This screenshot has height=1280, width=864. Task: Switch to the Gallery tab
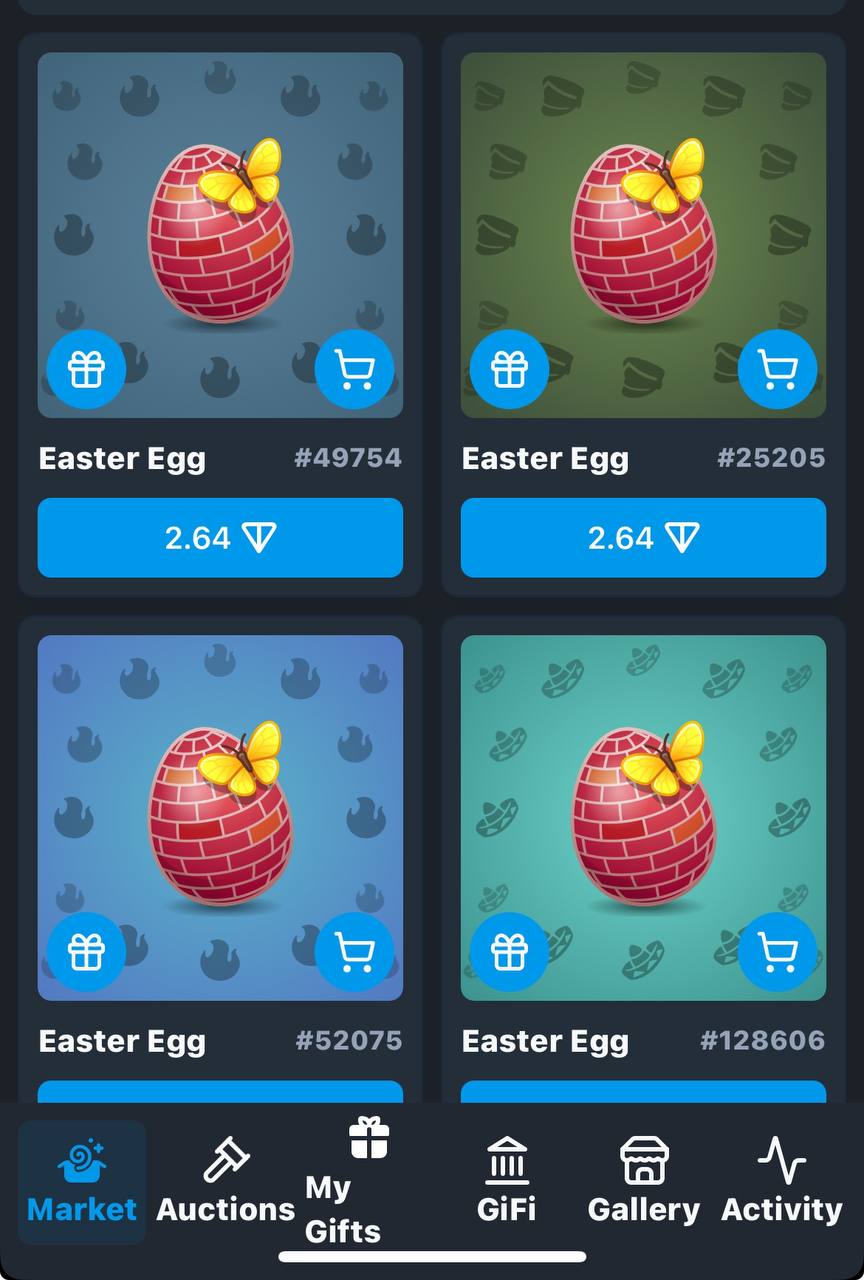click(643, 1182)
